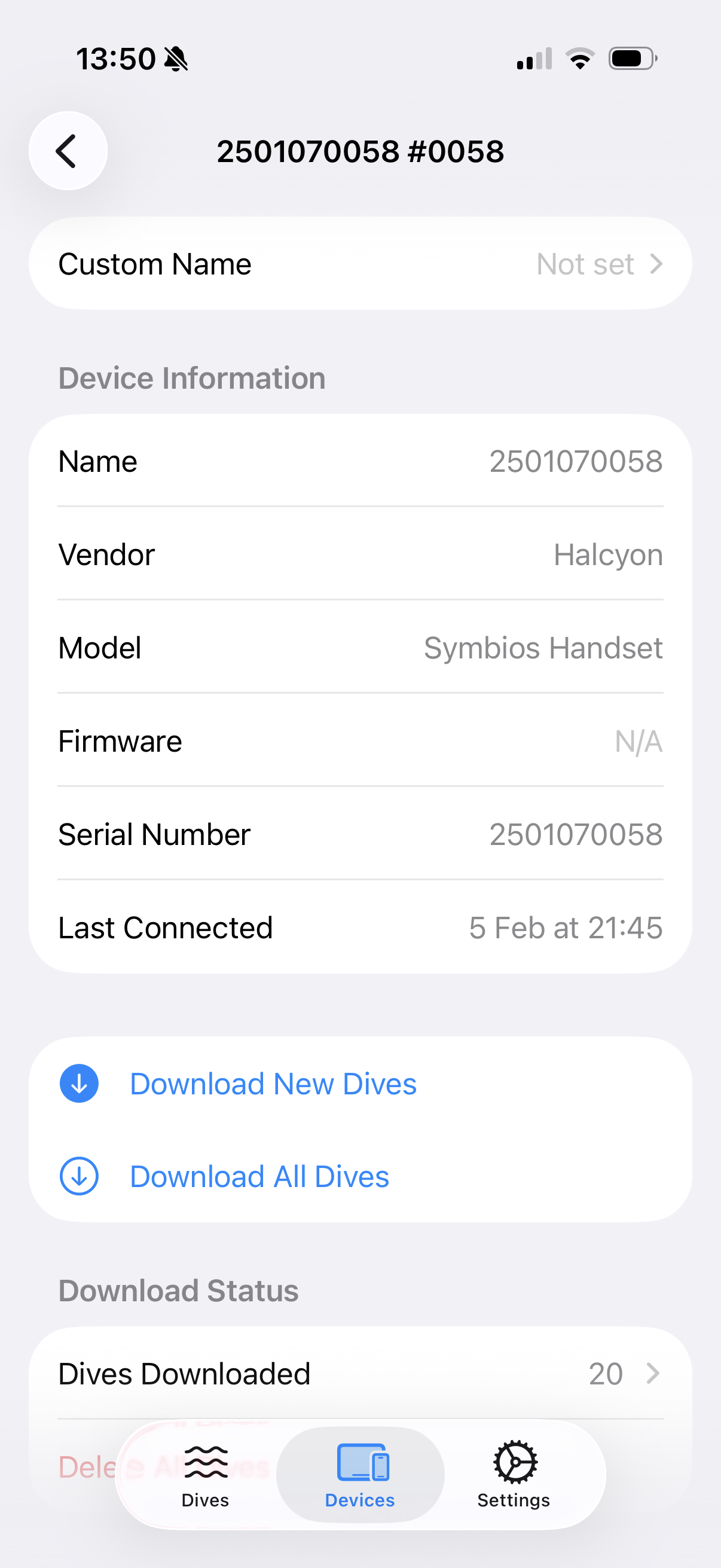Screen dimensions: 721x1568
Task: Tap the Download New Dives link
Action: tap(273, 1083)
